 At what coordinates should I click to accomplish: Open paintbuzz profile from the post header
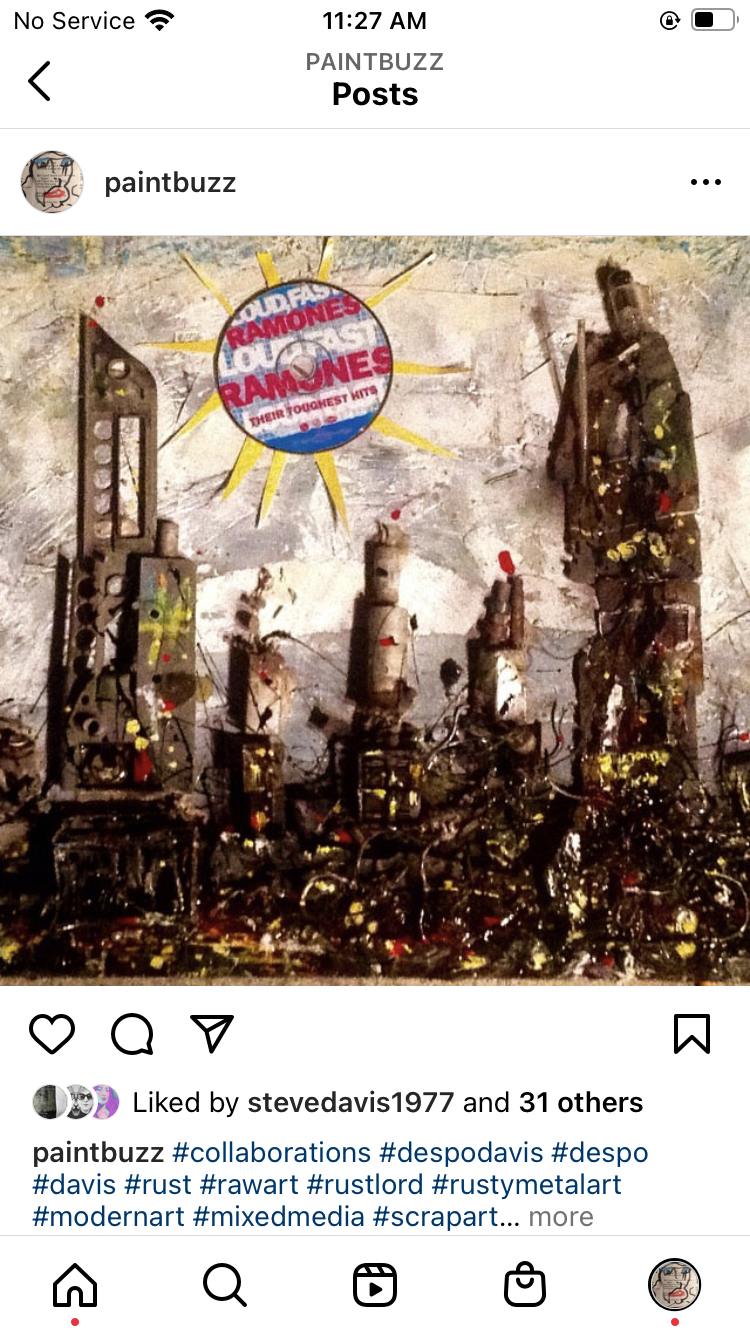coord(170,183)
